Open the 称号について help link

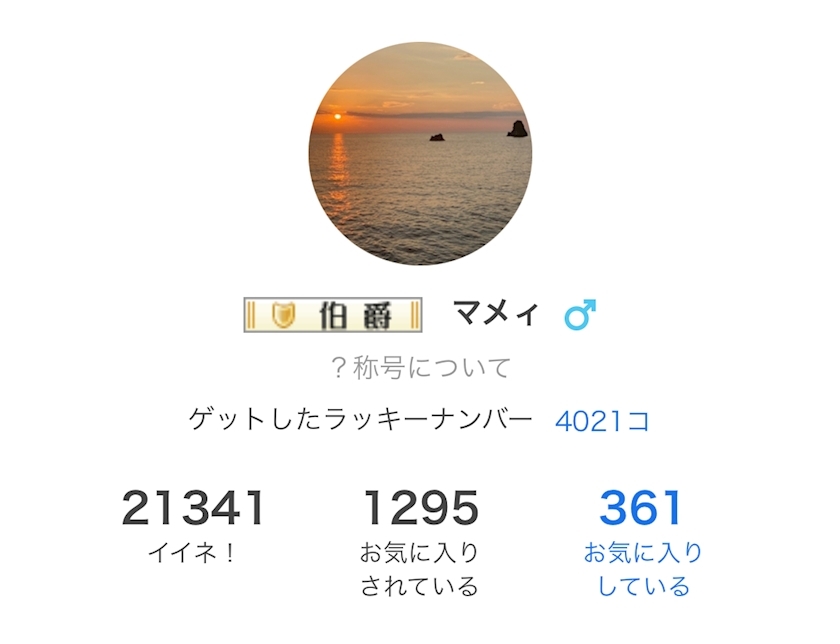coord(420,368)
